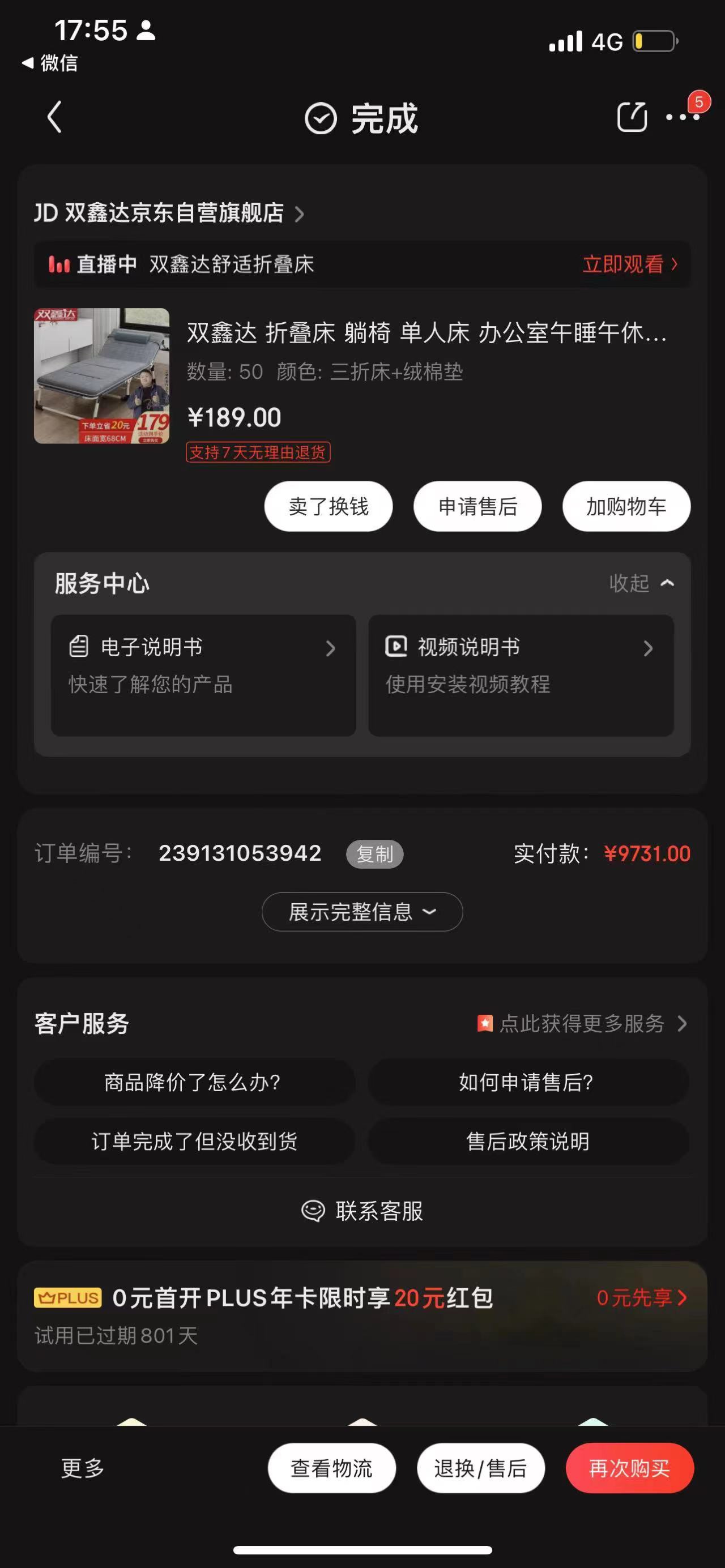The width and height of the screenshot is (725, 1568).
Task: Tap the 卖了换钱 button
Action: pos(328,506)
